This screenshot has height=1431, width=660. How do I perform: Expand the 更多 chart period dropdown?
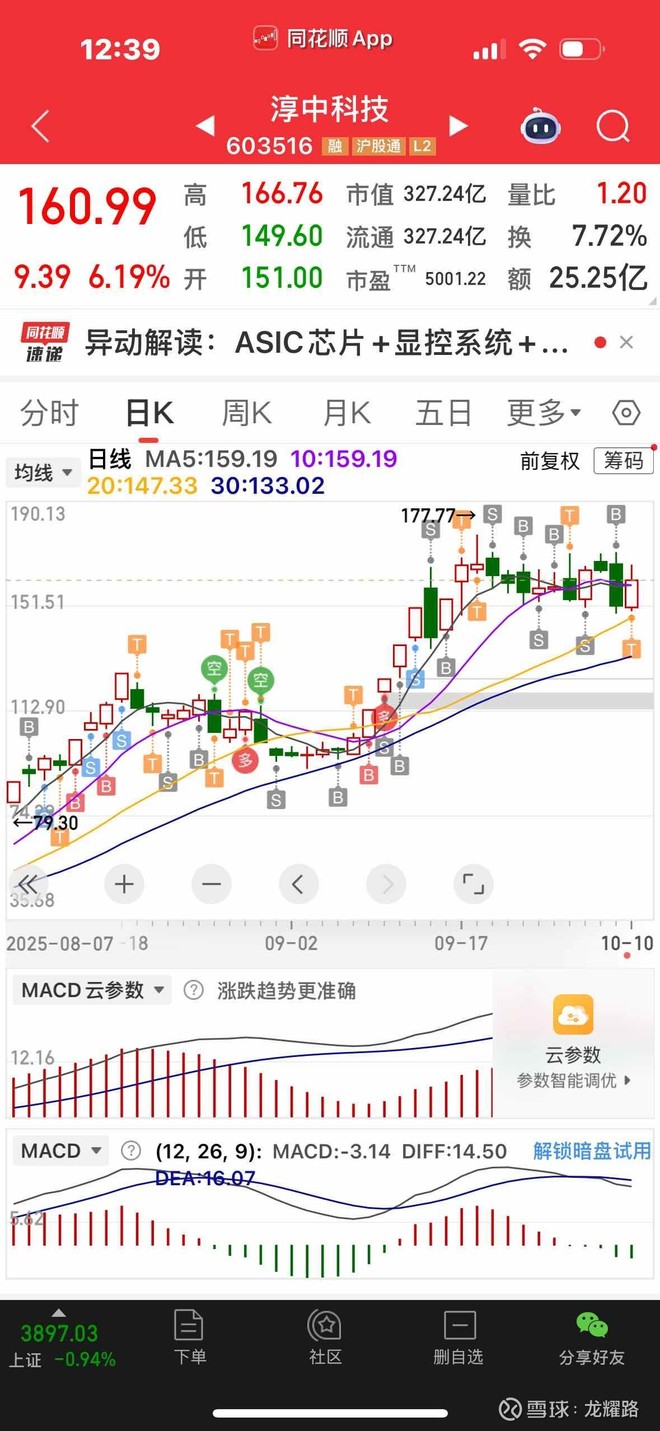pos(544,412)
